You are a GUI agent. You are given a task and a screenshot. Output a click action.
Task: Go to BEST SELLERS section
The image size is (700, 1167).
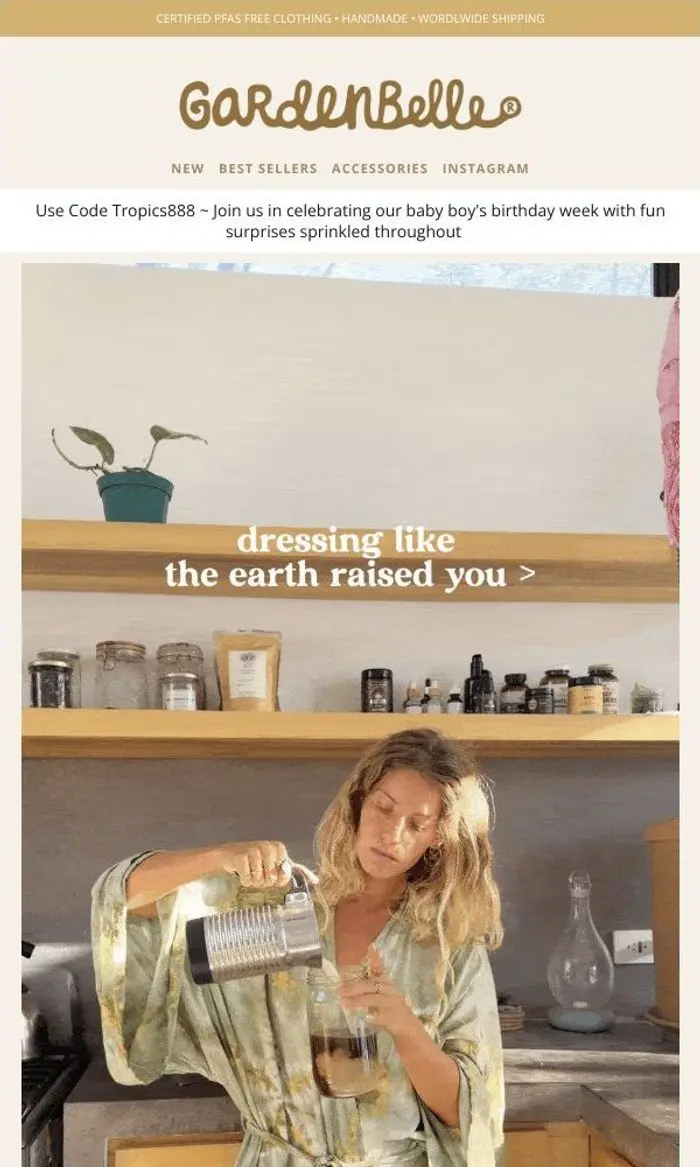(x=268, y=169)
